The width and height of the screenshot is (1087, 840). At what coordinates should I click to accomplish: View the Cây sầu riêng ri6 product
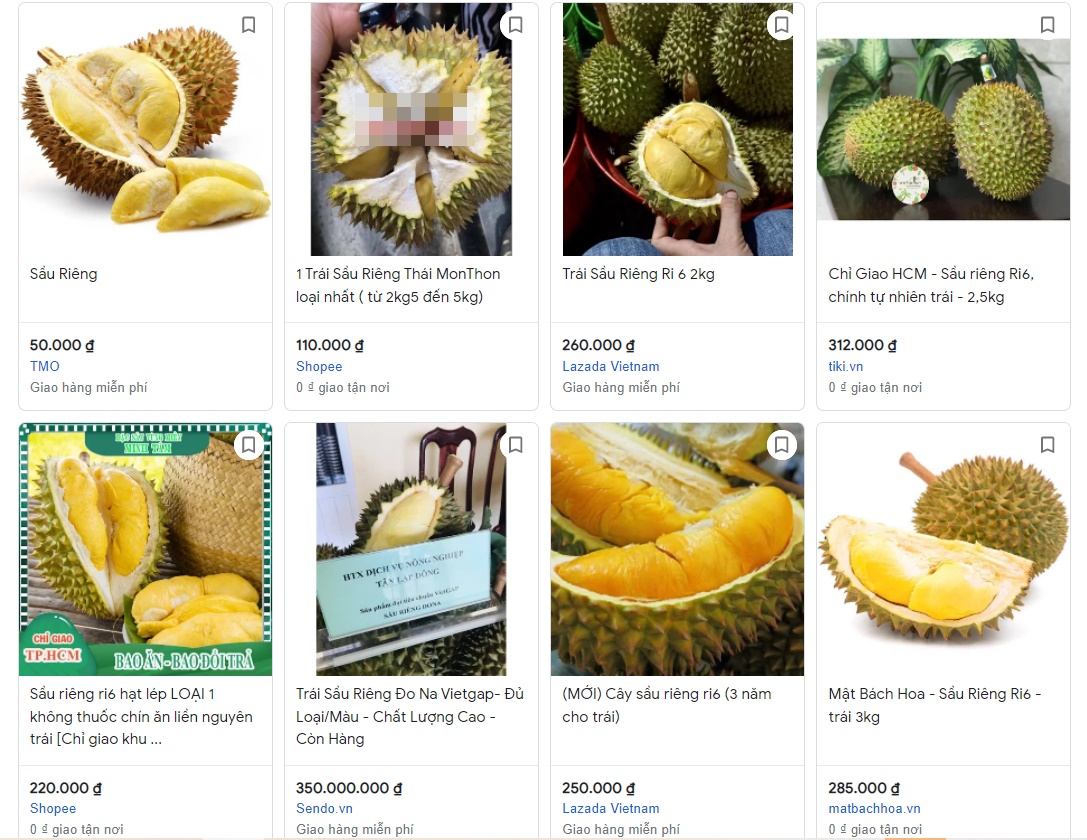click(x=666, y=705)
